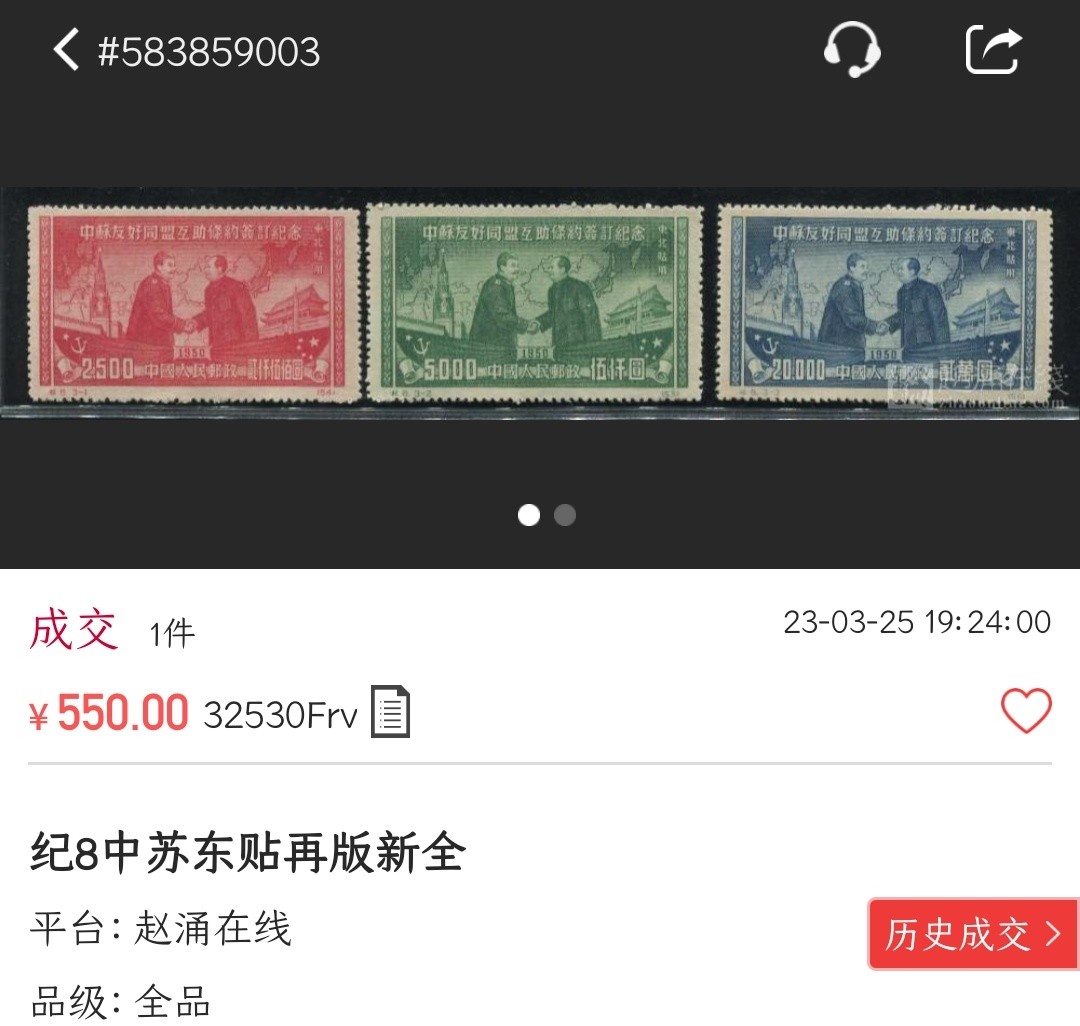The width and height of the screenshot is (1080, 1026).
Task: Contact customer service via headset icon
Action: point(851,50)
